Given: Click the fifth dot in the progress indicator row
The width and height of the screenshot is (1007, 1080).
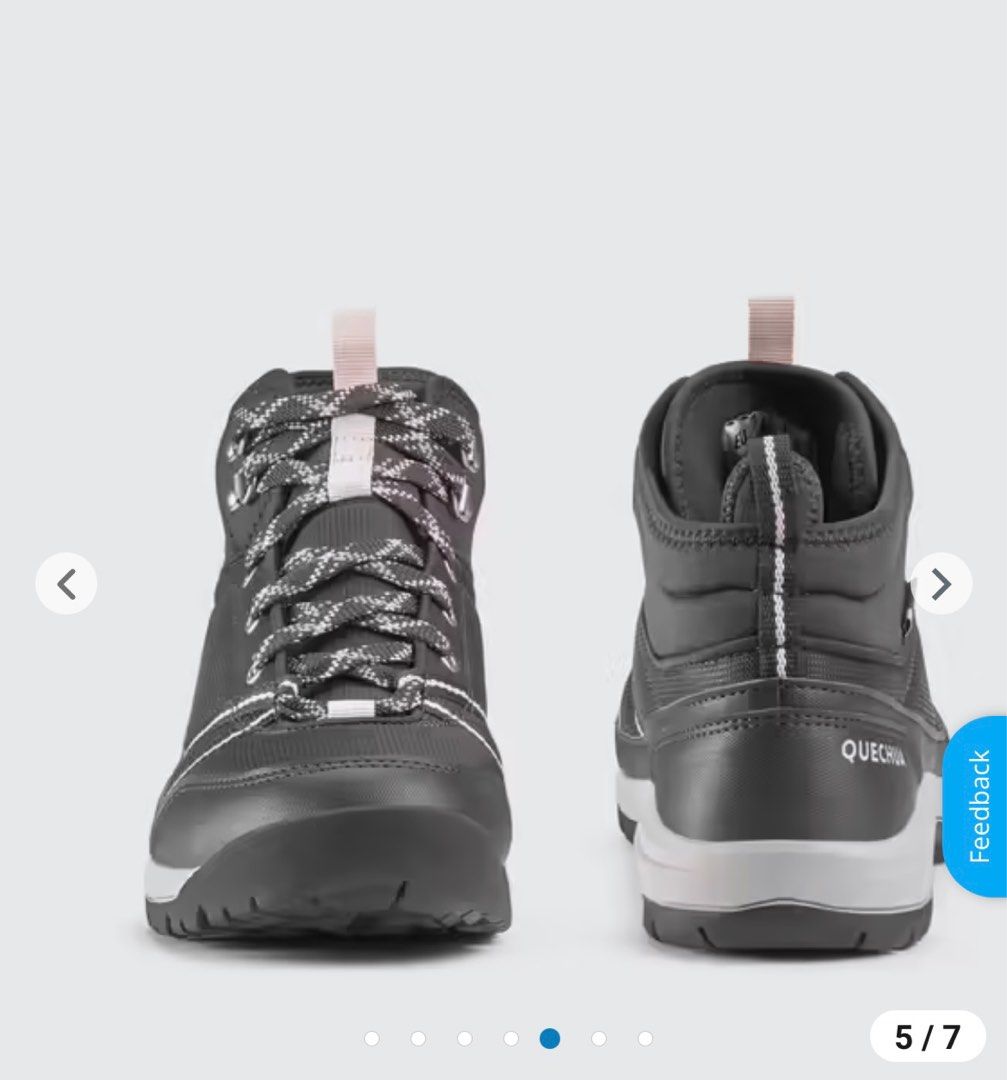Looking at the screenshot, I should tap(550, 1038).
